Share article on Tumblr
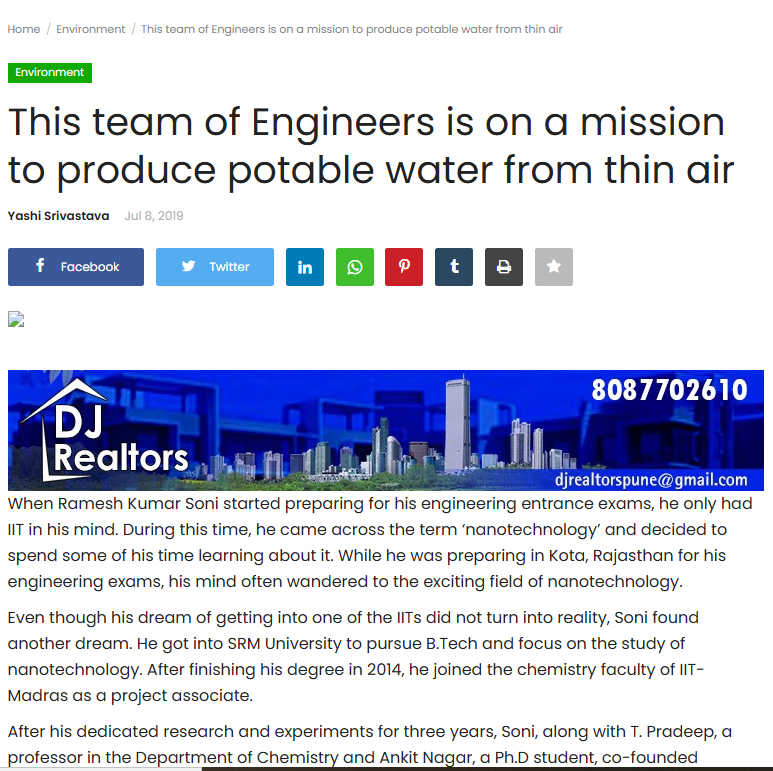 [x=454, y=267]
